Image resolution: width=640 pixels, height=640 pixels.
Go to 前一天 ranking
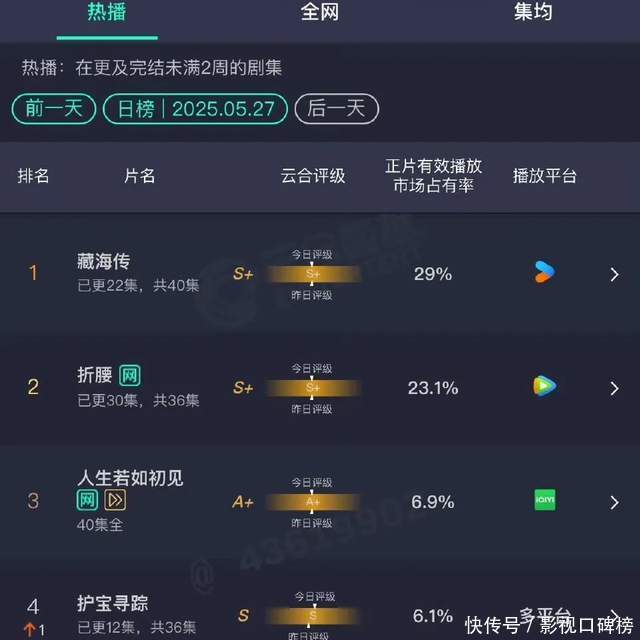click(54, 108)
